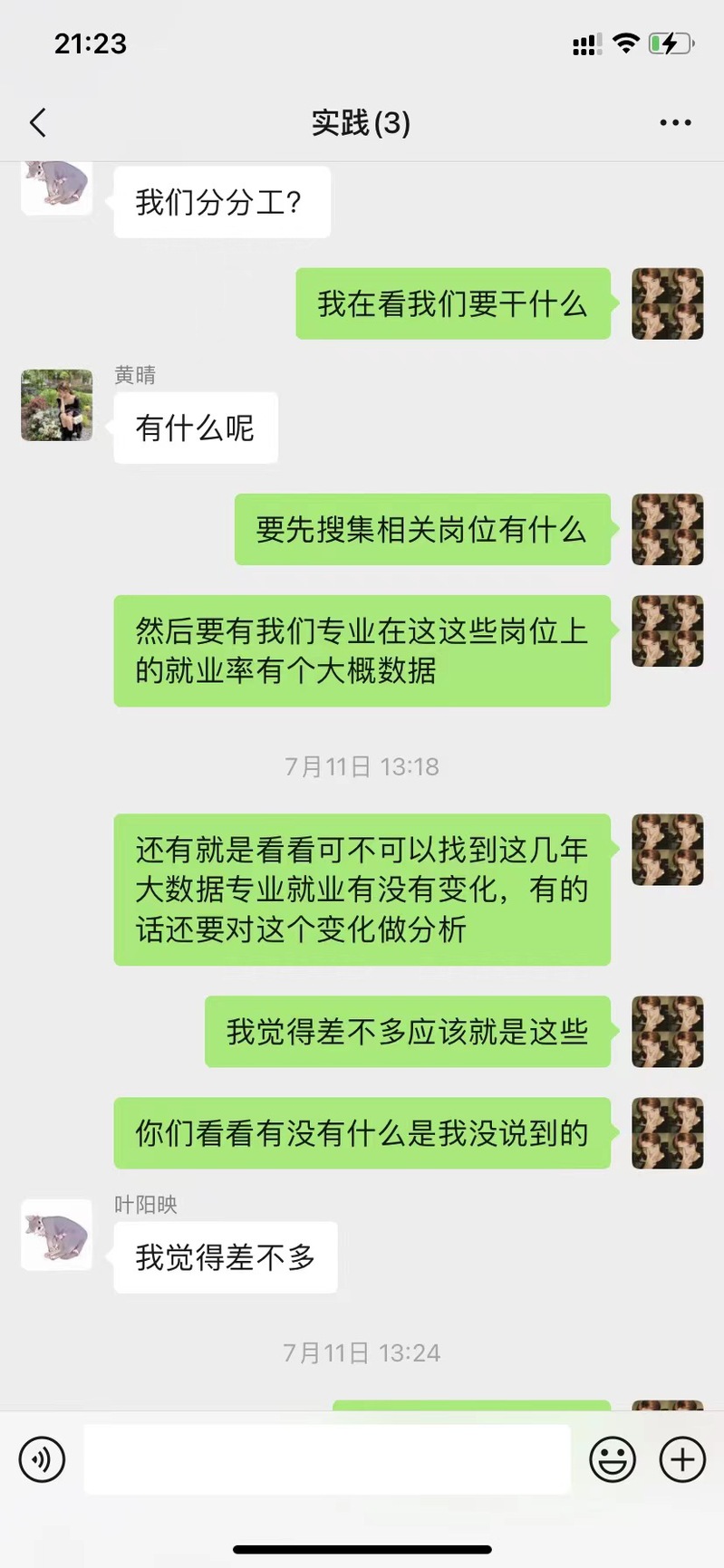
Task: Open my avatar beside 我在看我们要干什么
Action: tap(667, 303)
